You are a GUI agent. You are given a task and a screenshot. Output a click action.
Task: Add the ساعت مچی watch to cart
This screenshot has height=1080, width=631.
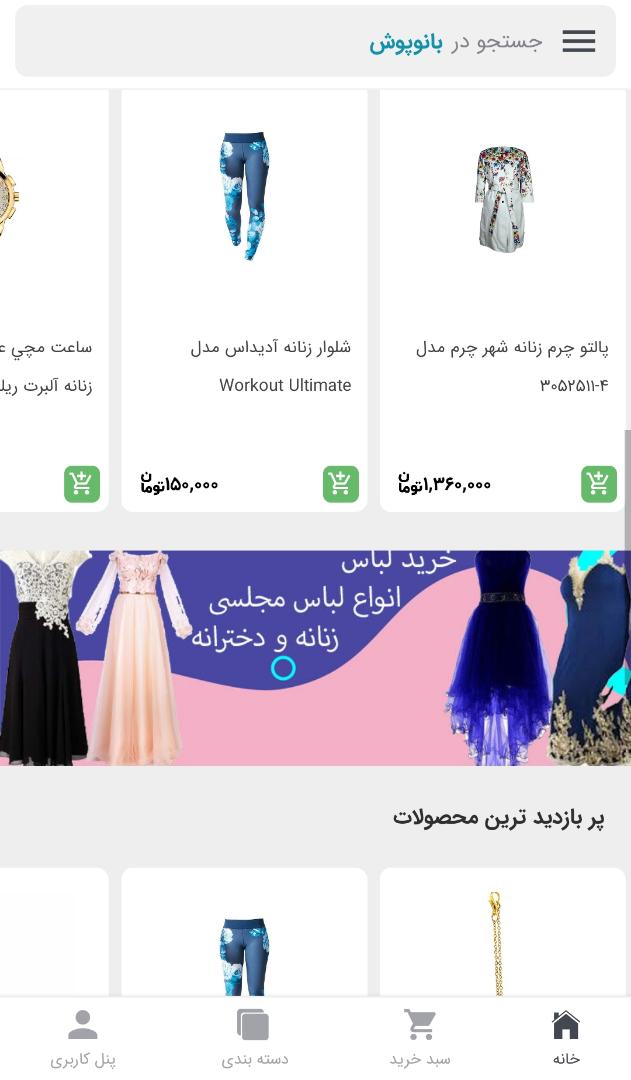82,484
